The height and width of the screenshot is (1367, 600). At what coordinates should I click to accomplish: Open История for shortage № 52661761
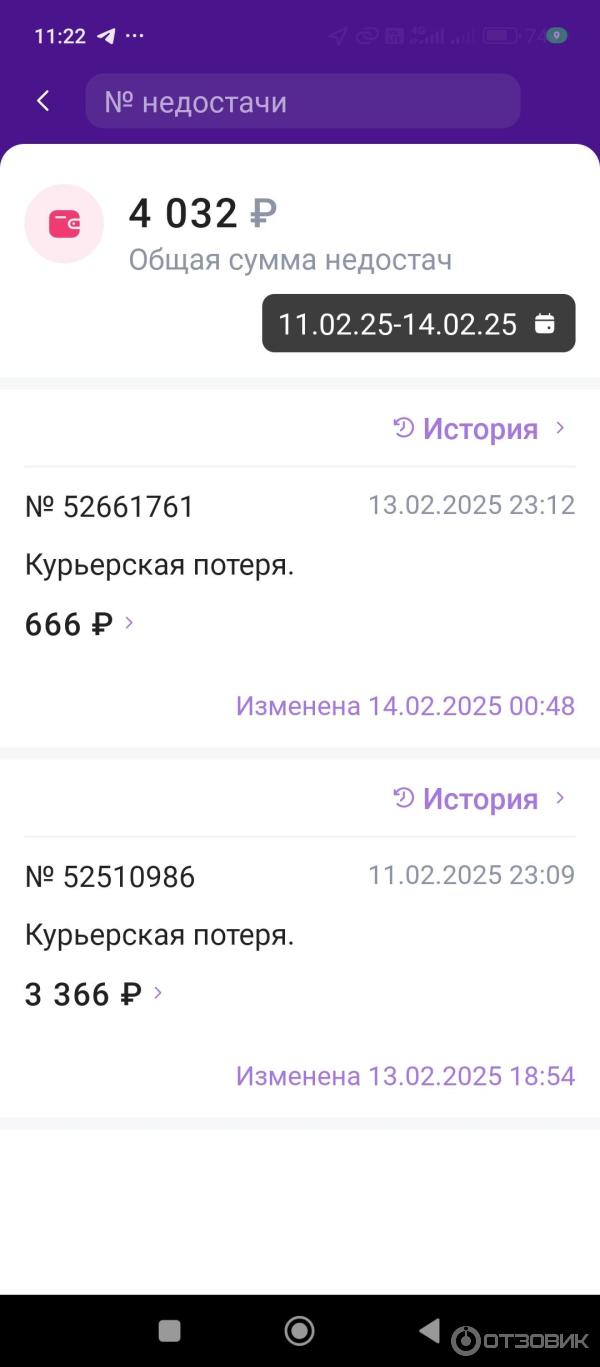tap(480, 429)
